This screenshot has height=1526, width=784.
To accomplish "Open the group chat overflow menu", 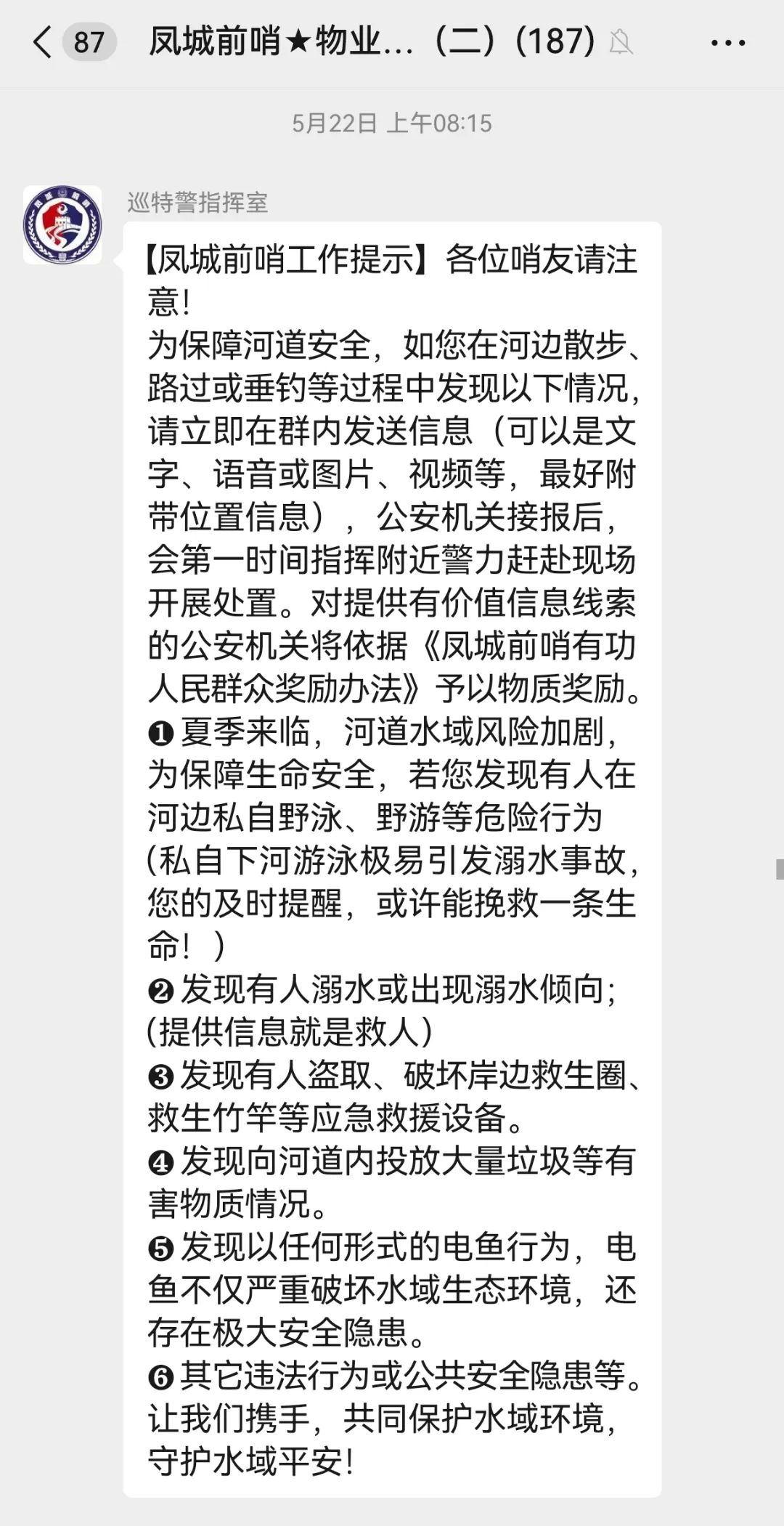I will coord(728,42).
